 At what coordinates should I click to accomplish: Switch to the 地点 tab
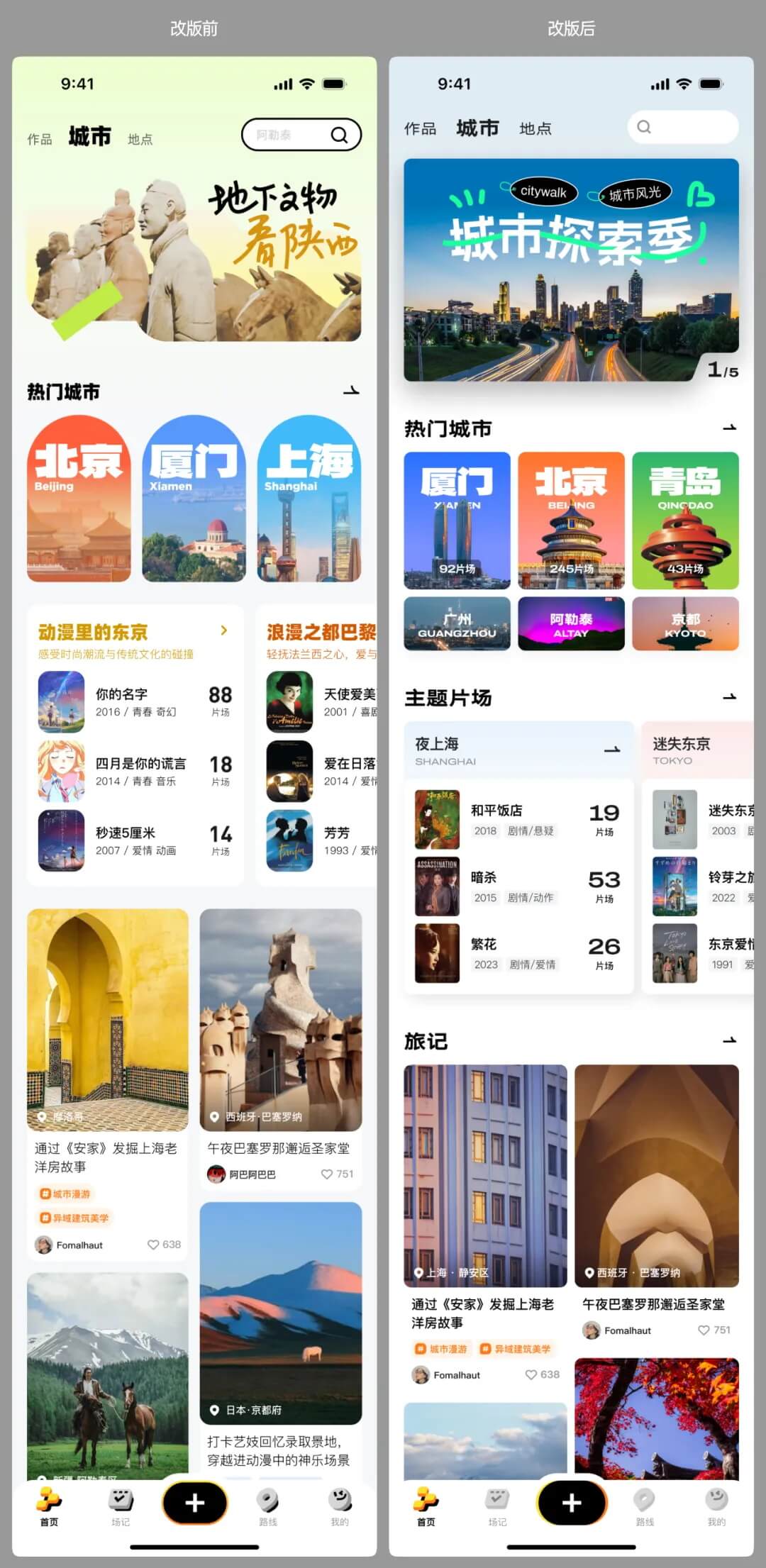[x=535, y=128]
